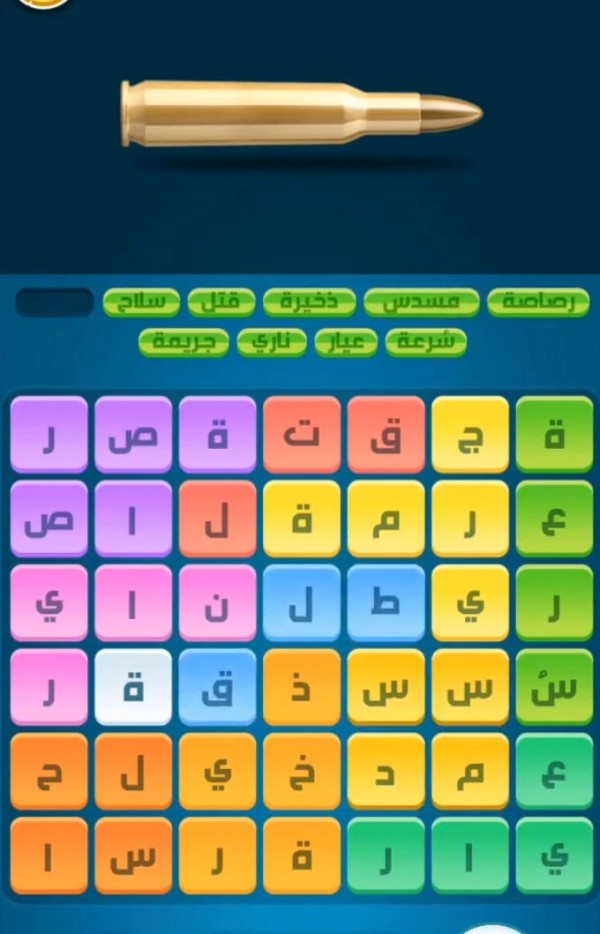The image size is (600, 934).
Task: Pick the blue ق letter tile
Action: tap(218, 687)
